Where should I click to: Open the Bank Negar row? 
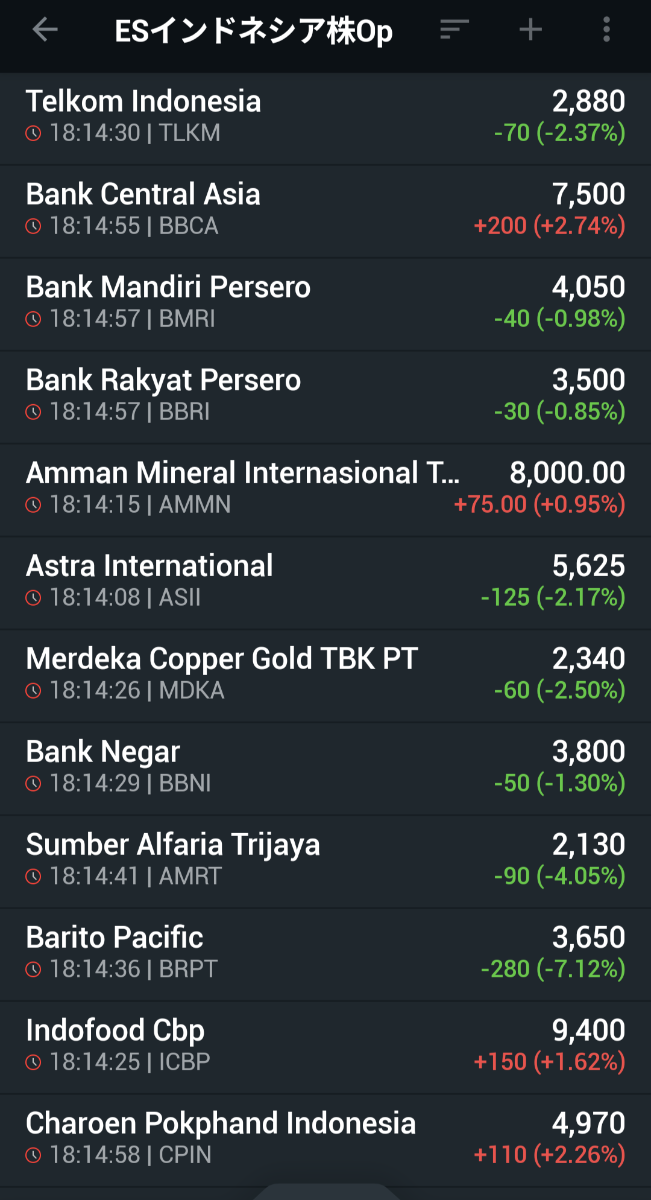tap(325, 768)
